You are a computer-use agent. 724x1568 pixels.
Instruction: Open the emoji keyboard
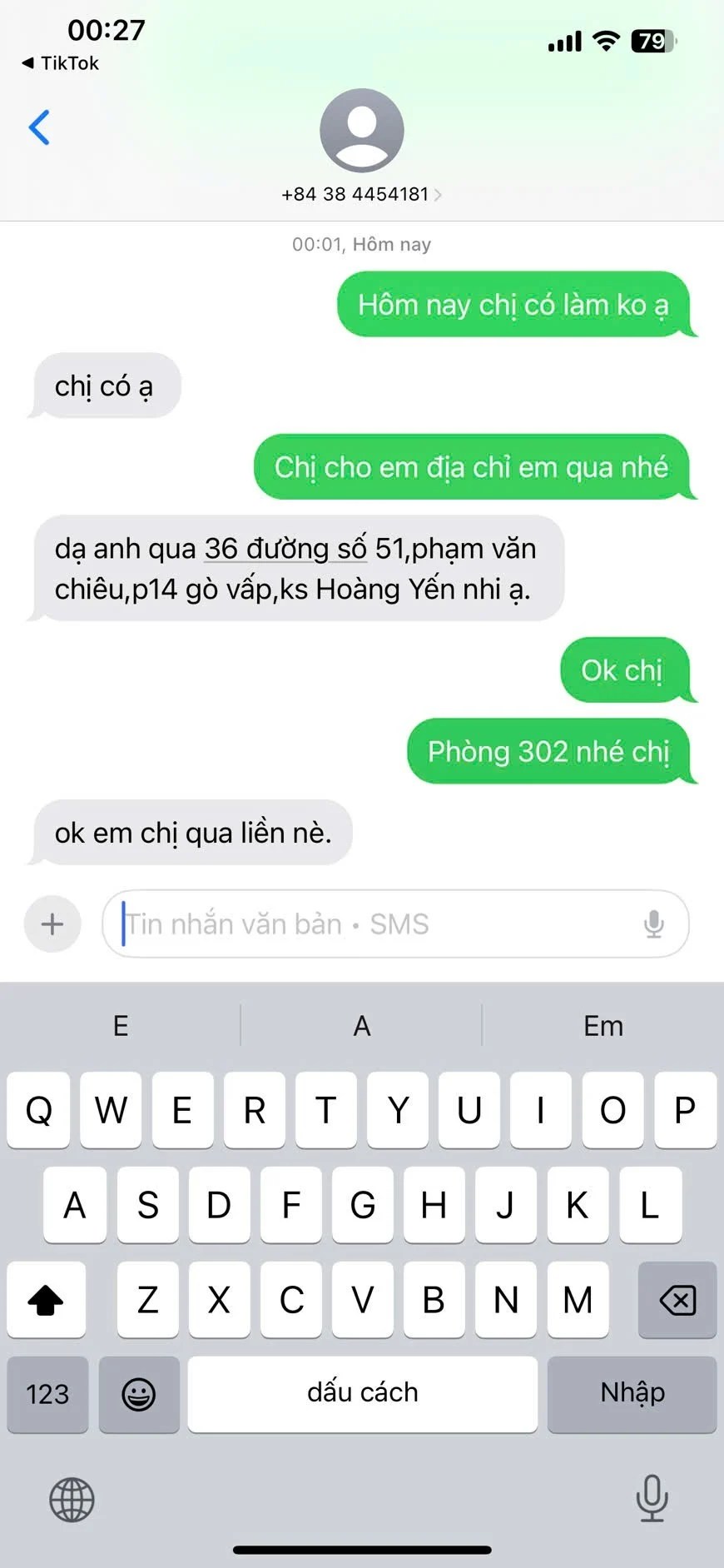pos(139,1394)
